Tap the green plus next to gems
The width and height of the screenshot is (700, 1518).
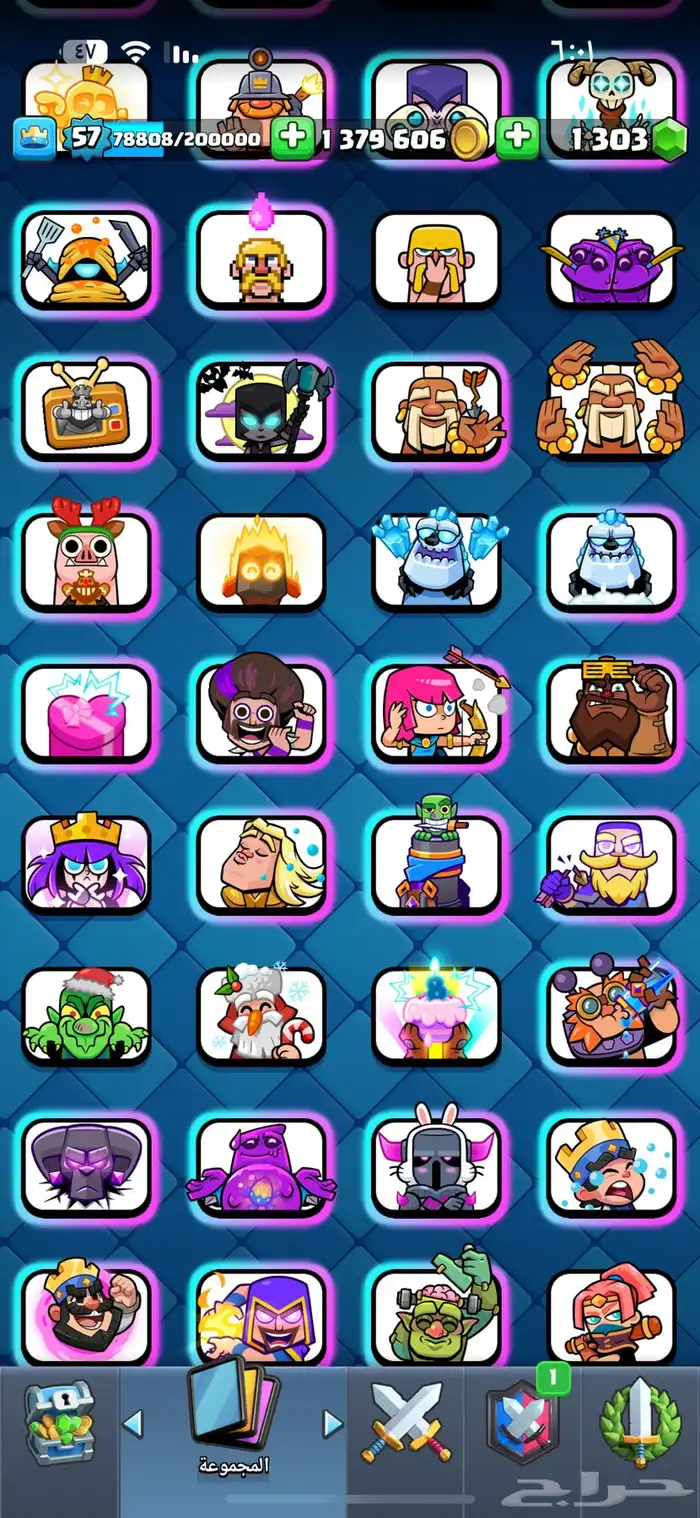517,138
